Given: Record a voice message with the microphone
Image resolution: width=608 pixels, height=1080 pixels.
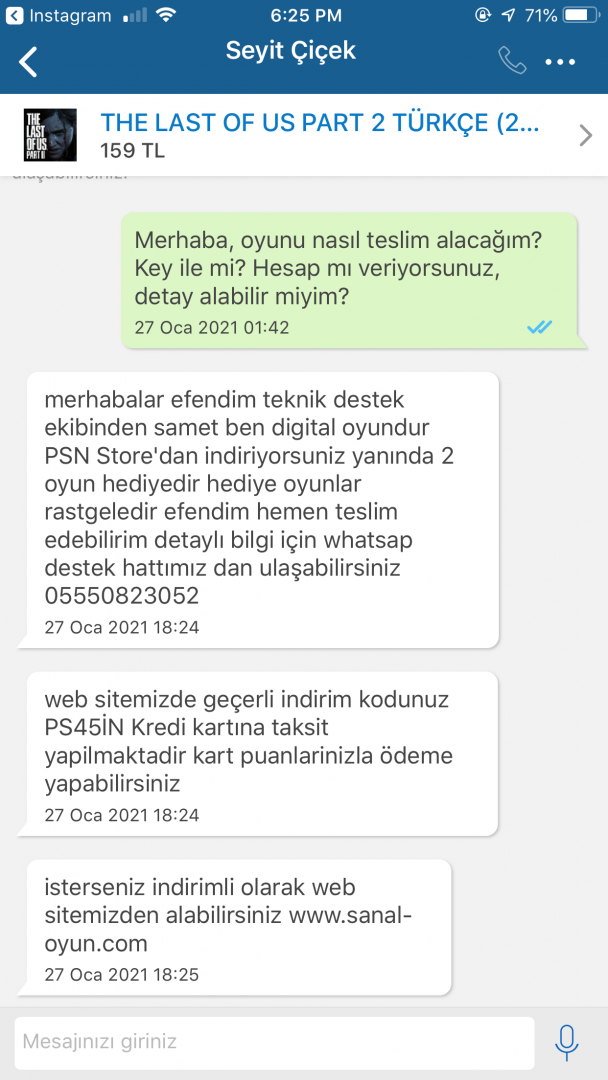Looking at the screenshot, I should click(x=566, y=1042).
